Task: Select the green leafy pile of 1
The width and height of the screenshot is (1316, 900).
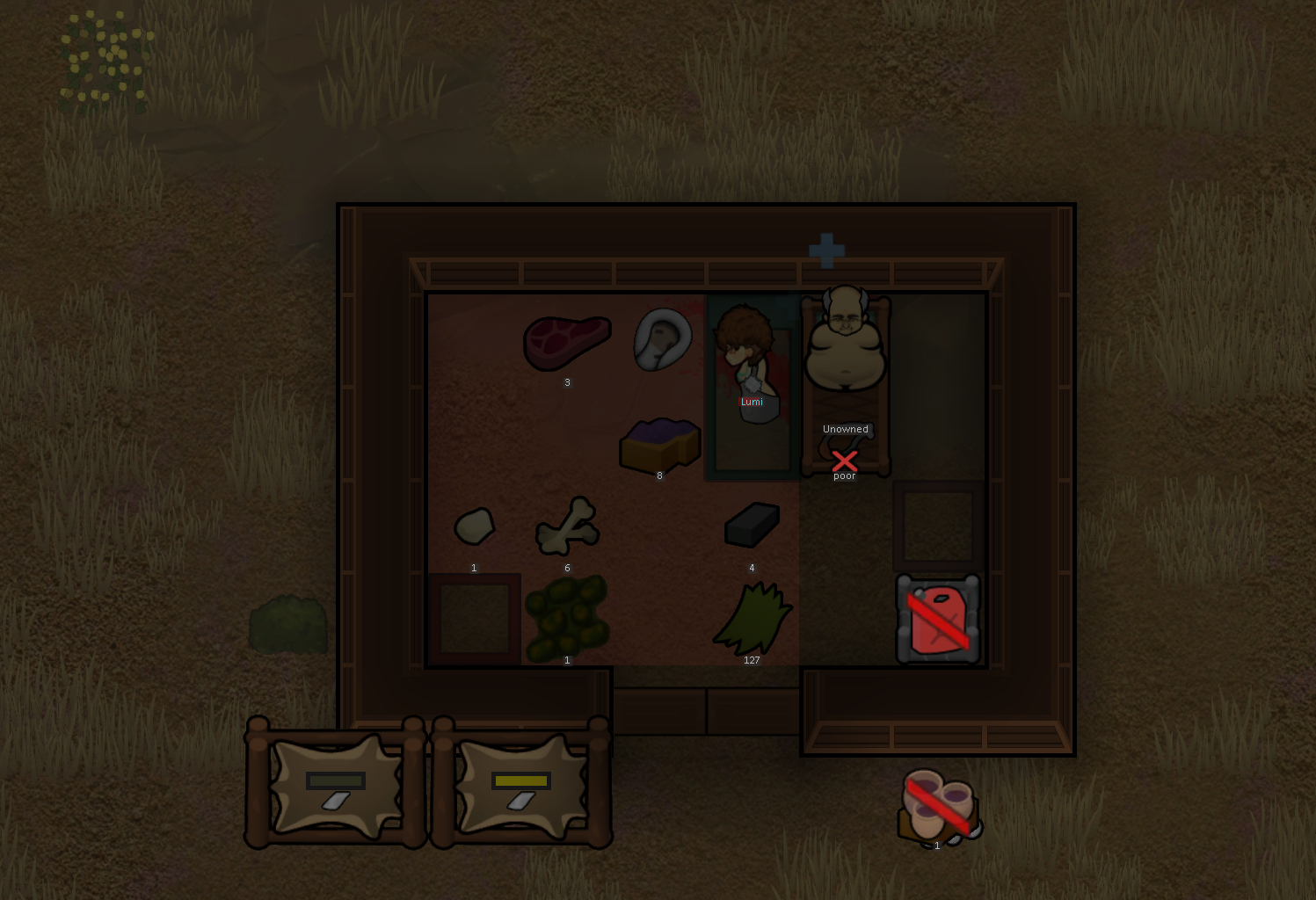Action: (x=567, y=617)
